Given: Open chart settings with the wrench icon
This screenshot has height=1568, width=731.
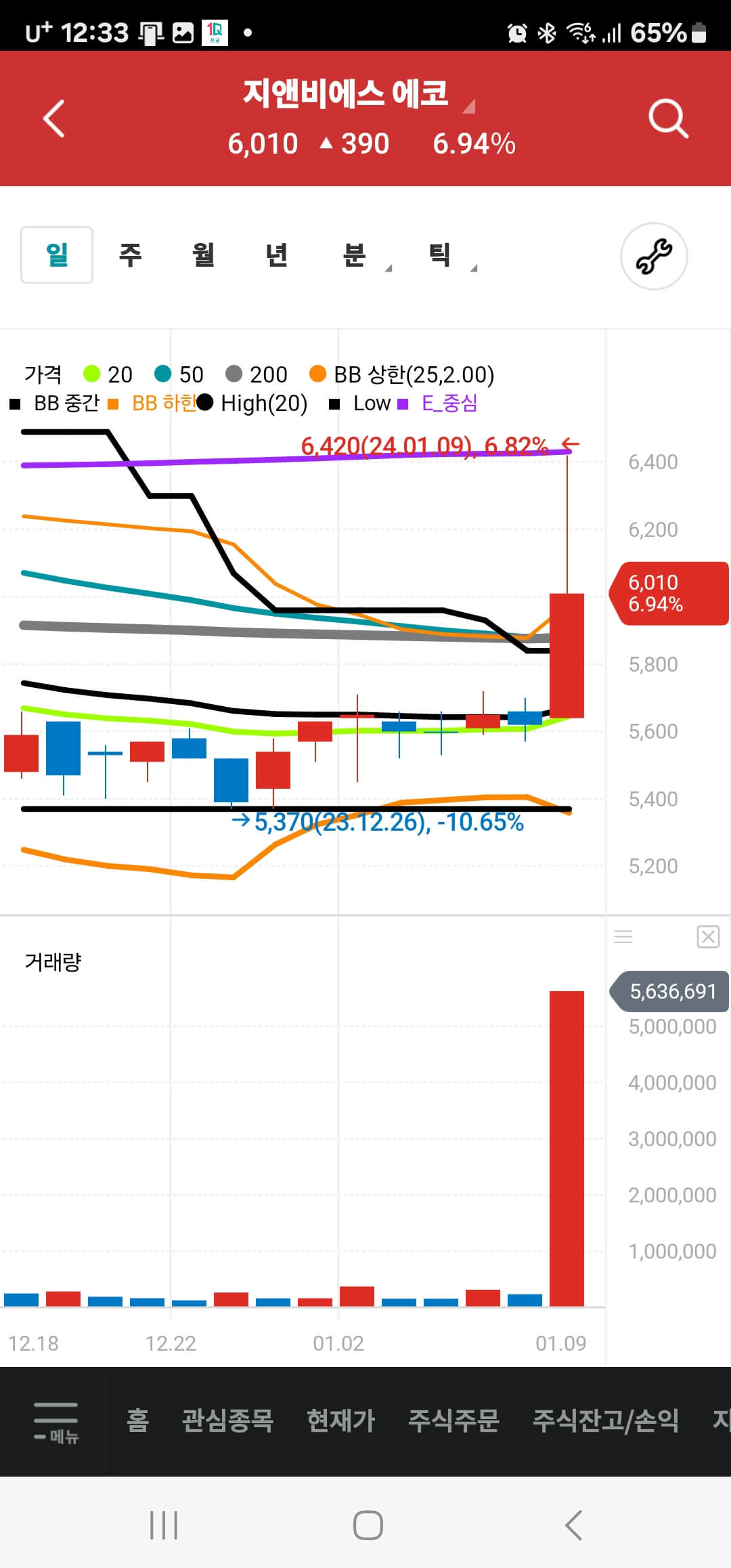Looking at the screenshot, I should pyautogui.click(x=654, y=257).
